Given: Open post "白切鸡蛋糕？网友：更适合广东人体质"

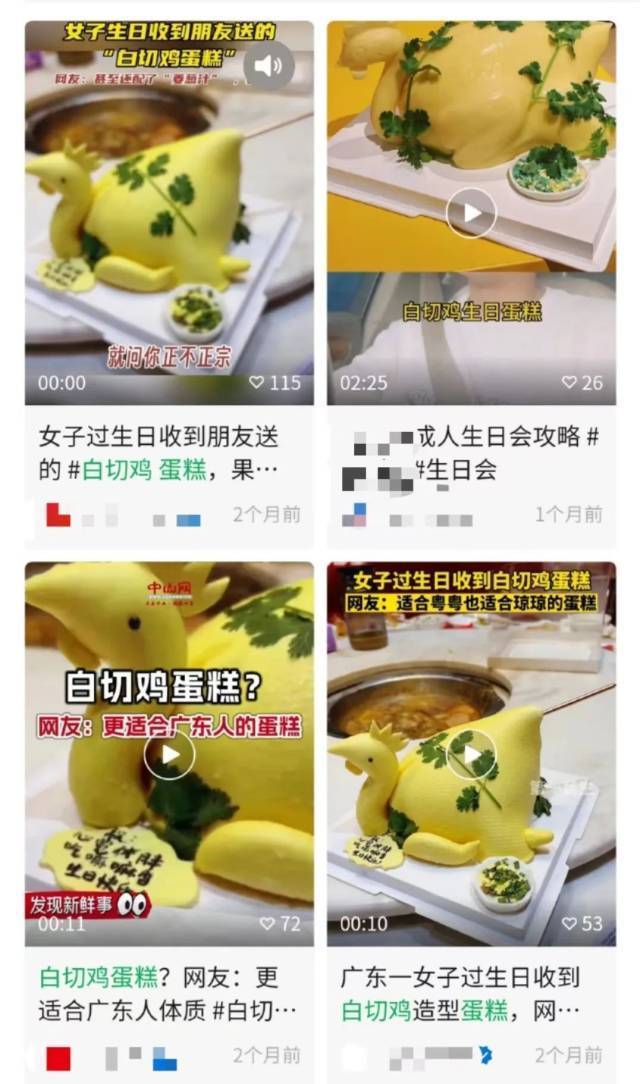Looking at the screenshot, I should click(x=159, y=993).
